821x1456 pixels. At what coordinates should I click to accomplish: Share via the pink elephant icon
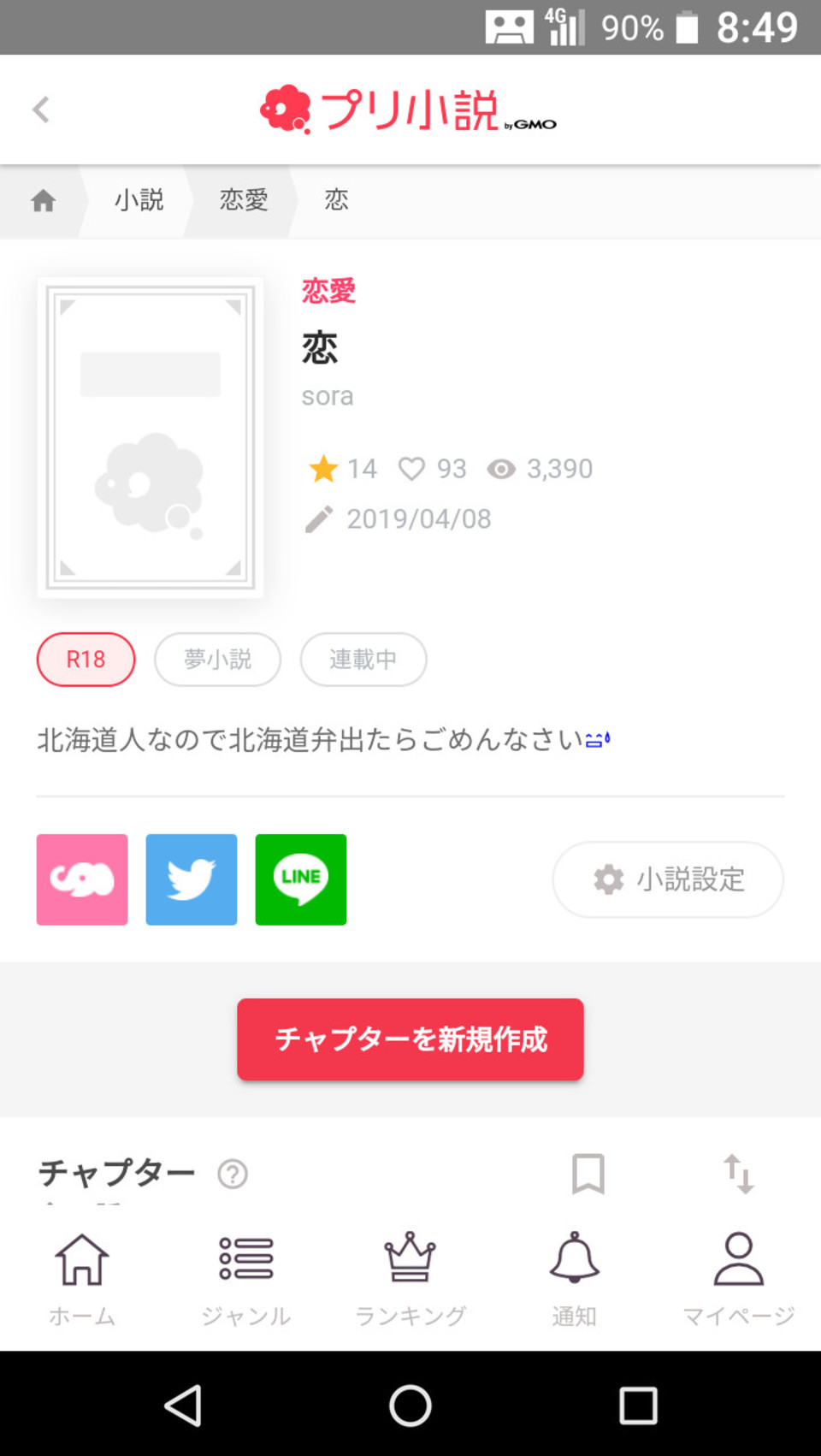(x=82, y=879)
